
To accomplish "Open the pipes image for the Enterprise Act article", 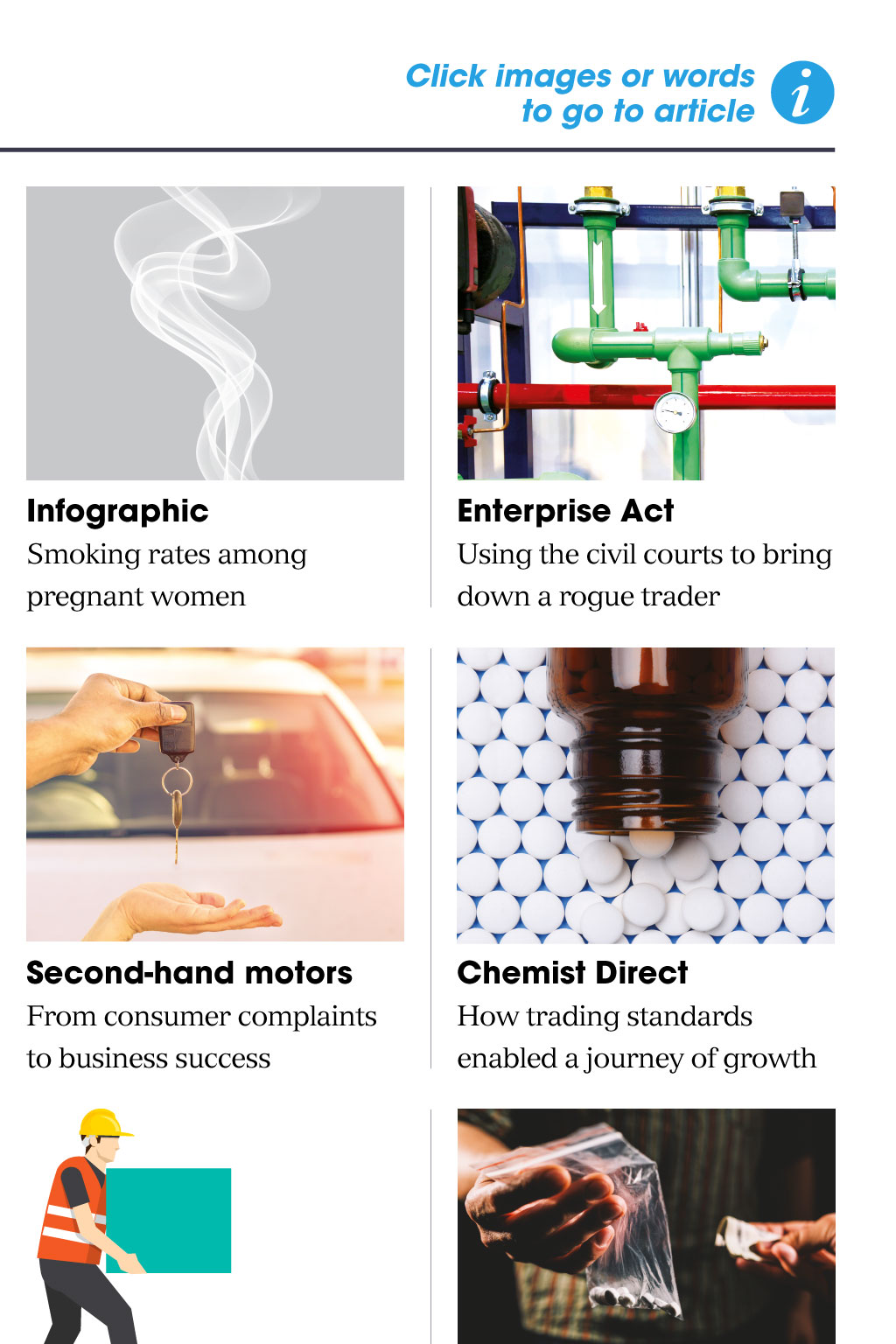I will 646,332.
